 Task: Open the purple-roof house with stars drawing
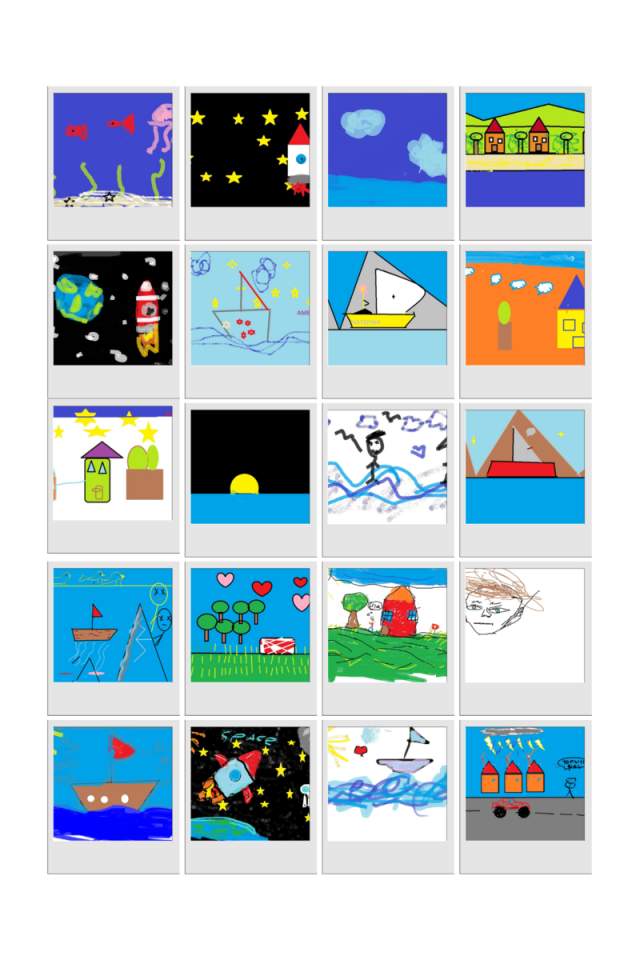112,466
